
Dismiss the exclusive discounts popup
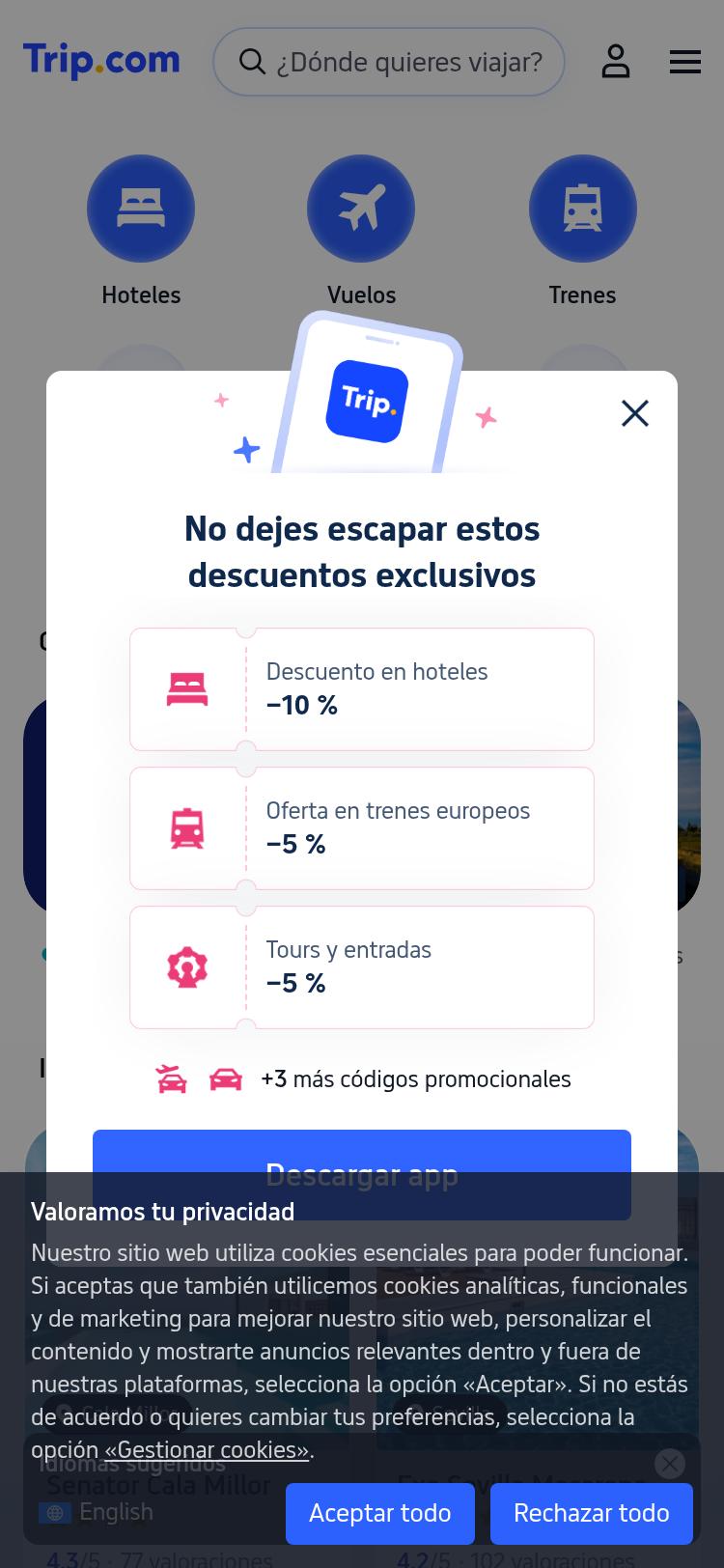pos(634,412)
